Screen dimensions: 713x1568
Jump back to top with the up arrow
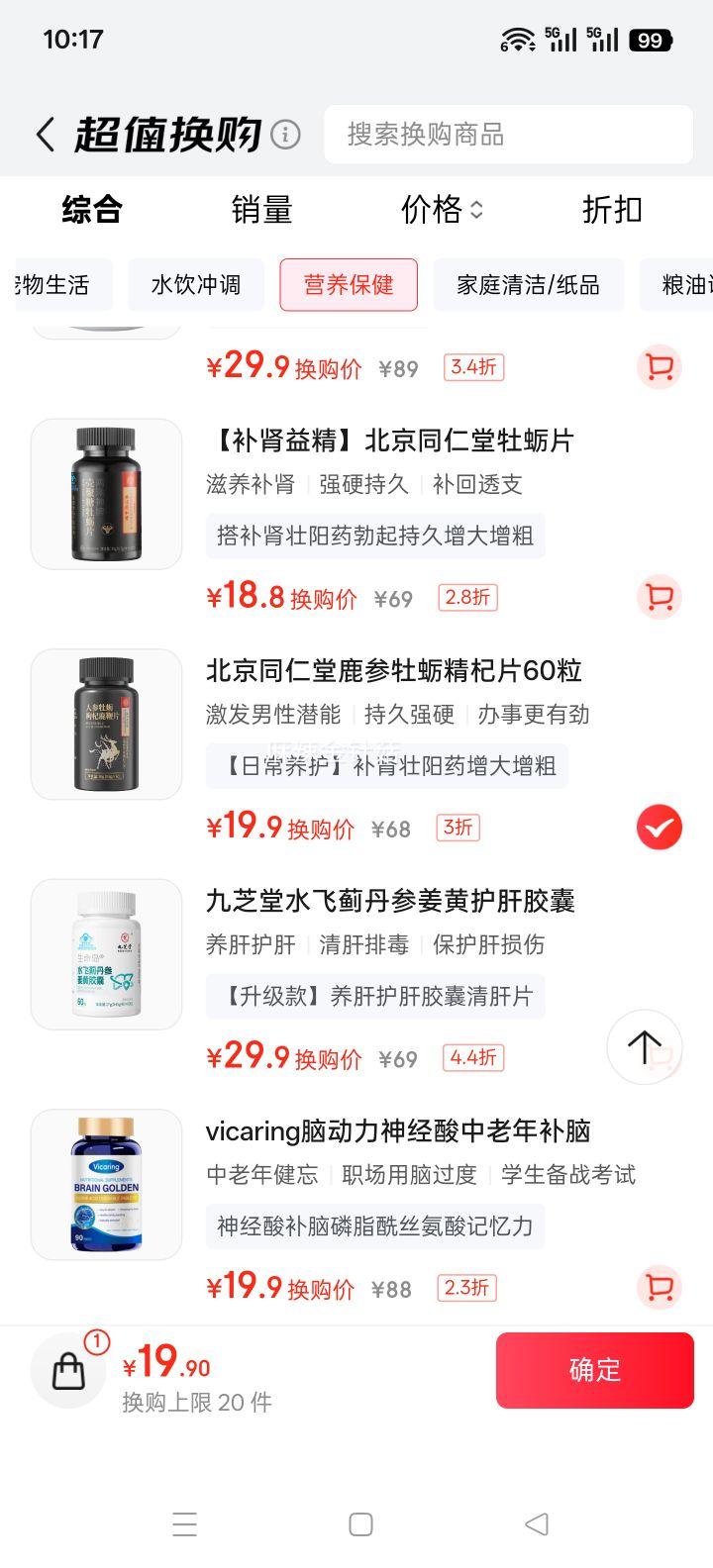[x=644, y=1046]
